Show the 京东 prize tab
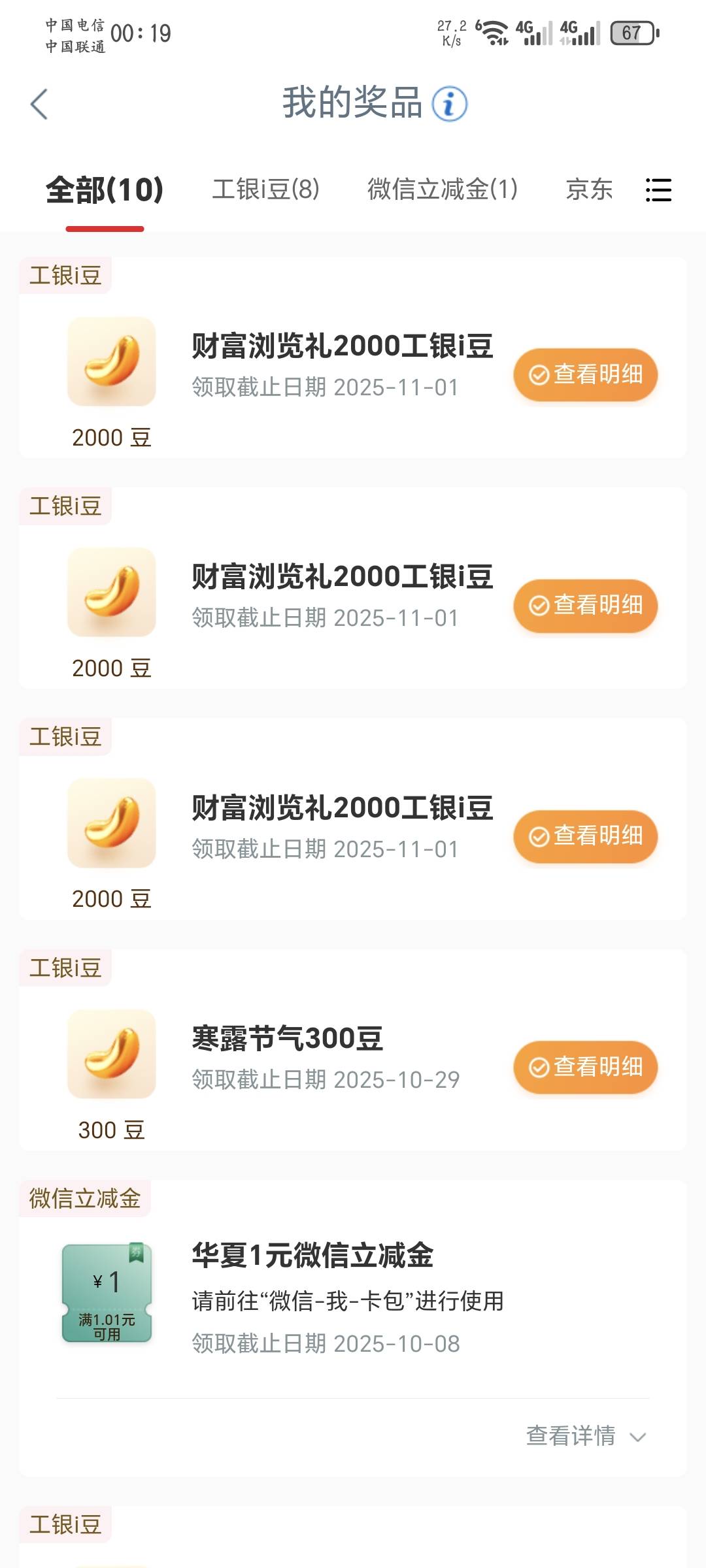706x1568 pixels. tap(589, 190)
